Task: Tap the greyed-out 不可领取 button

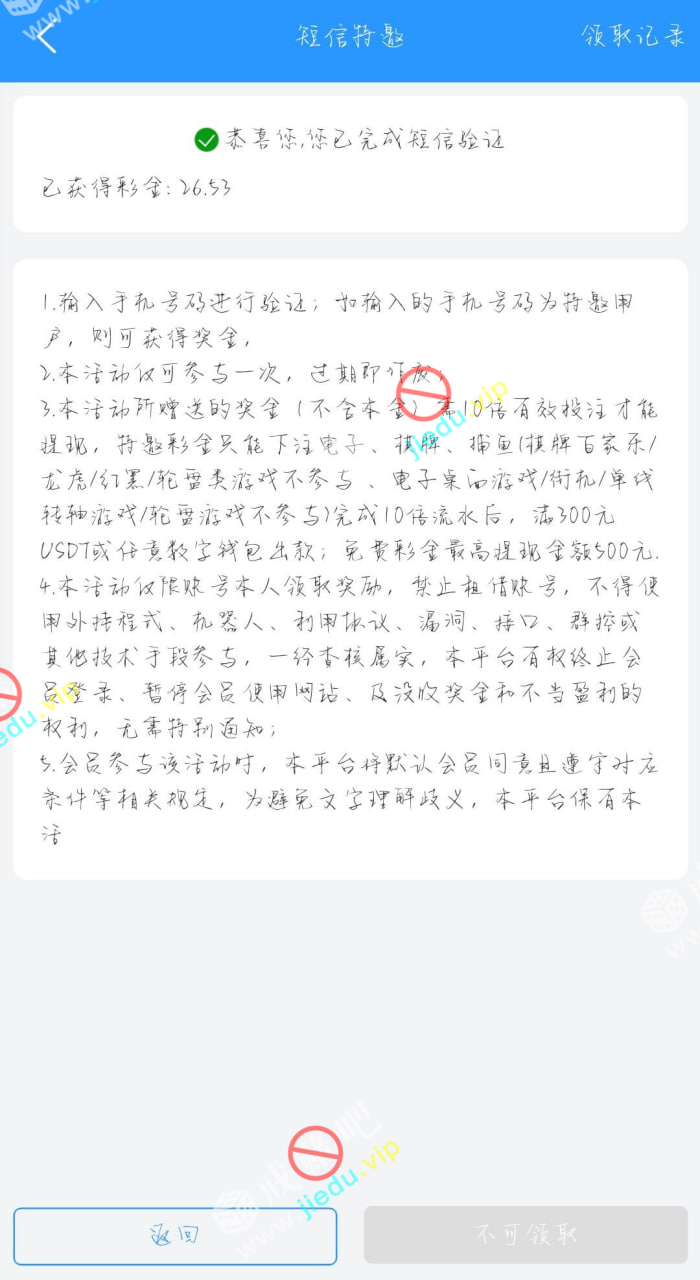Action: tap(526, 1235)
